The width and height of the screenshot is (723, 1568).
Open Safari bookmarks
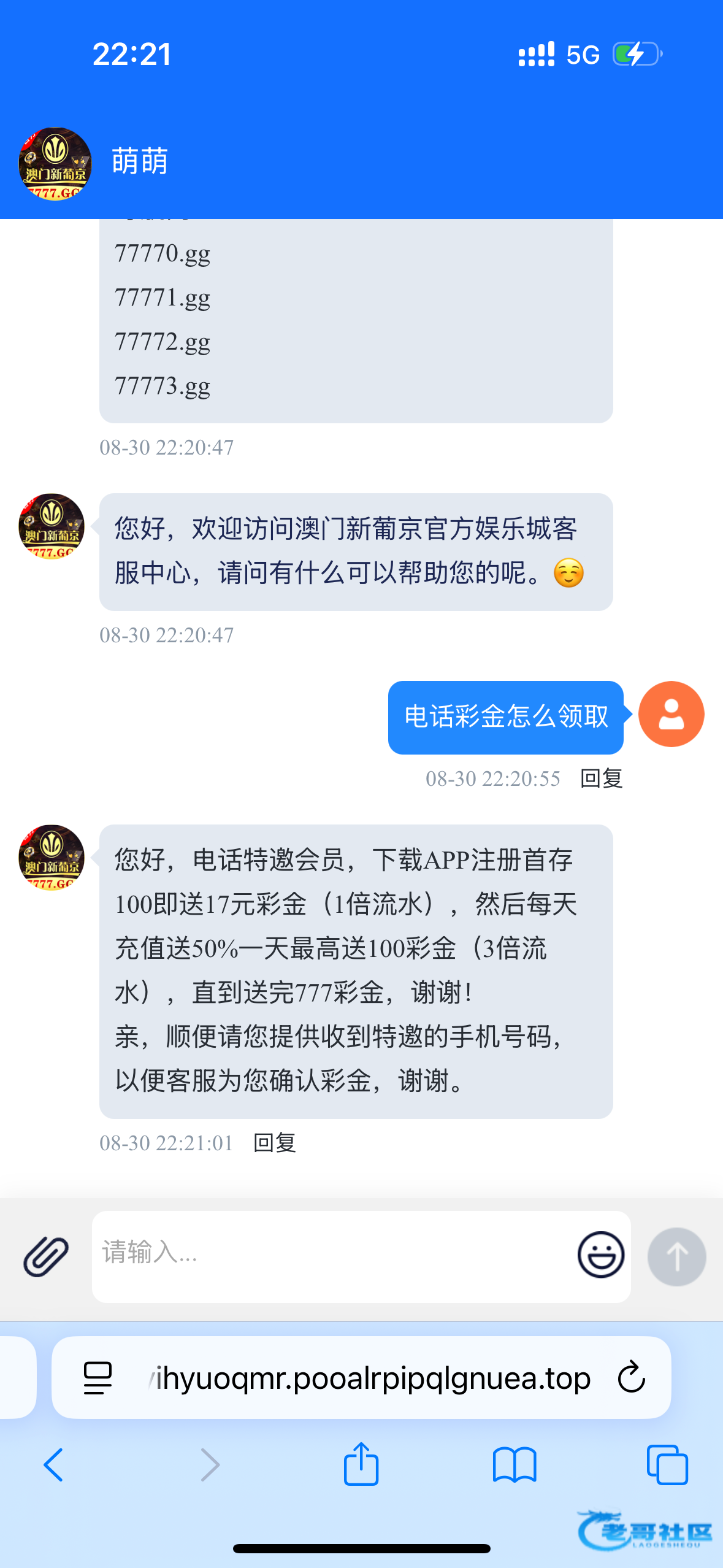514,1464
